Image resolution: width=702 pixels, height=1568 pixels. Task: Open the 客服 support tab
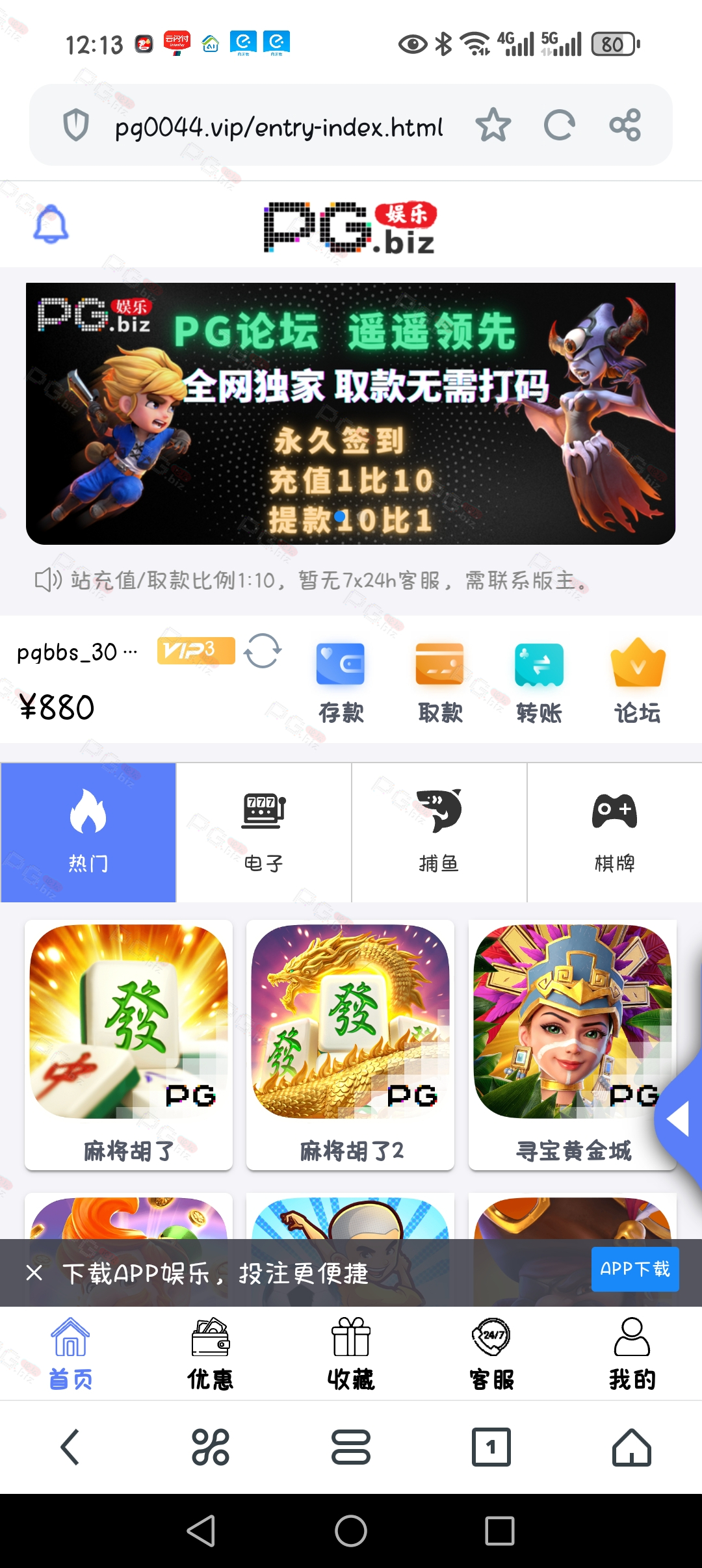tap(491, 1354)
